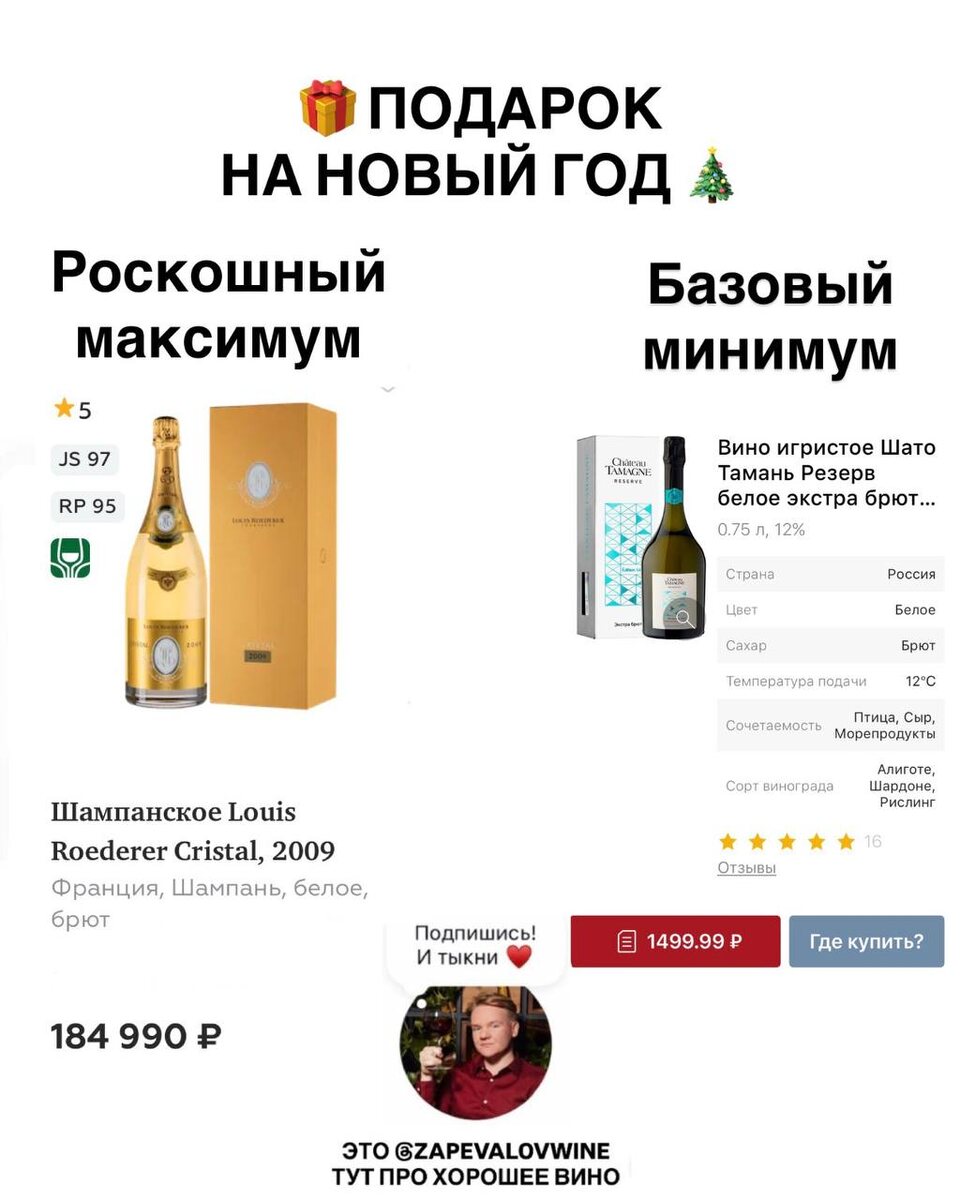
Task: Adjust the five-star rating row
Action: tap(786, 842)
